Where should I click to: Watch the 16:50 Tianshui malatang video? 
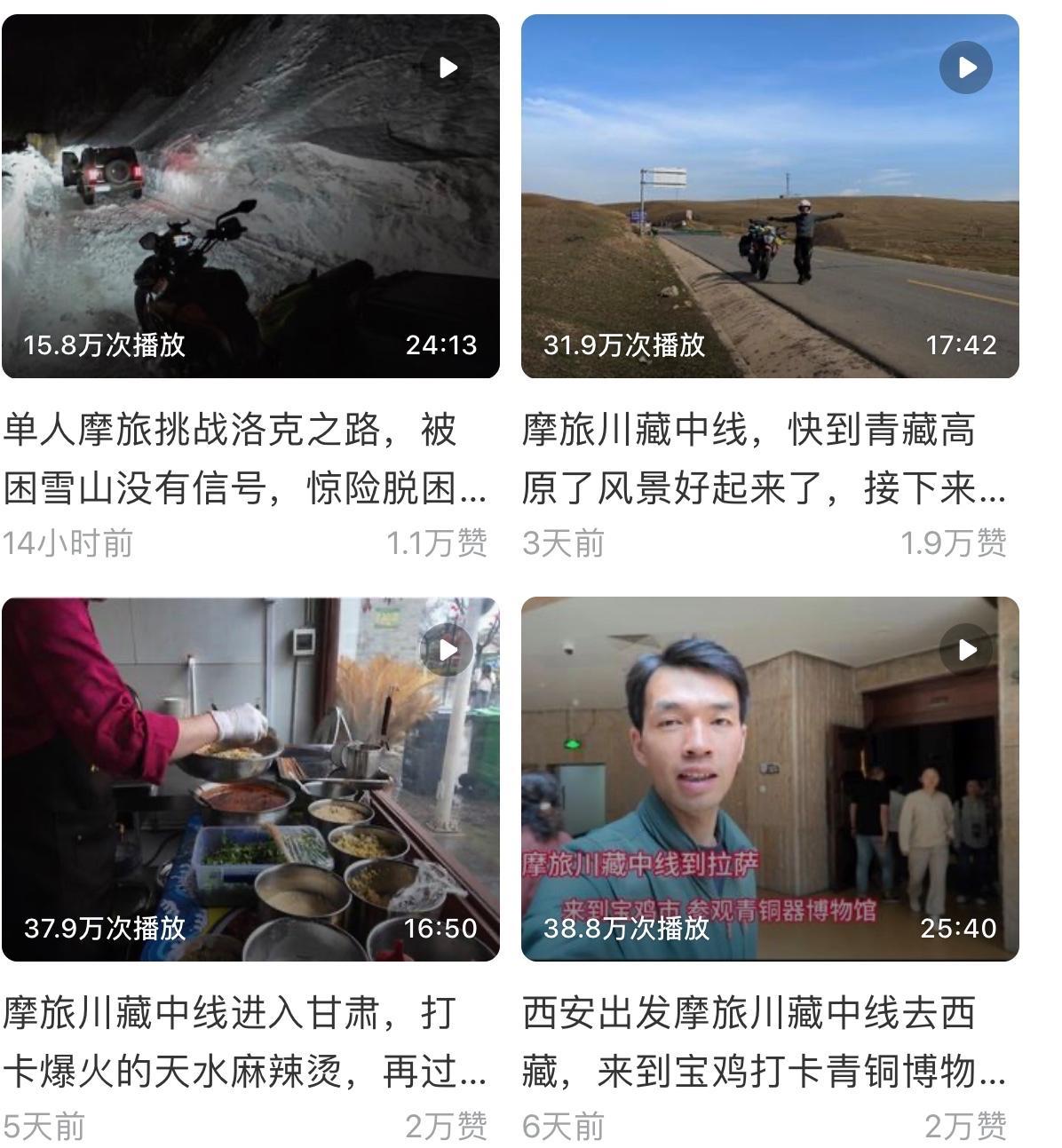[x=250, y=779]
